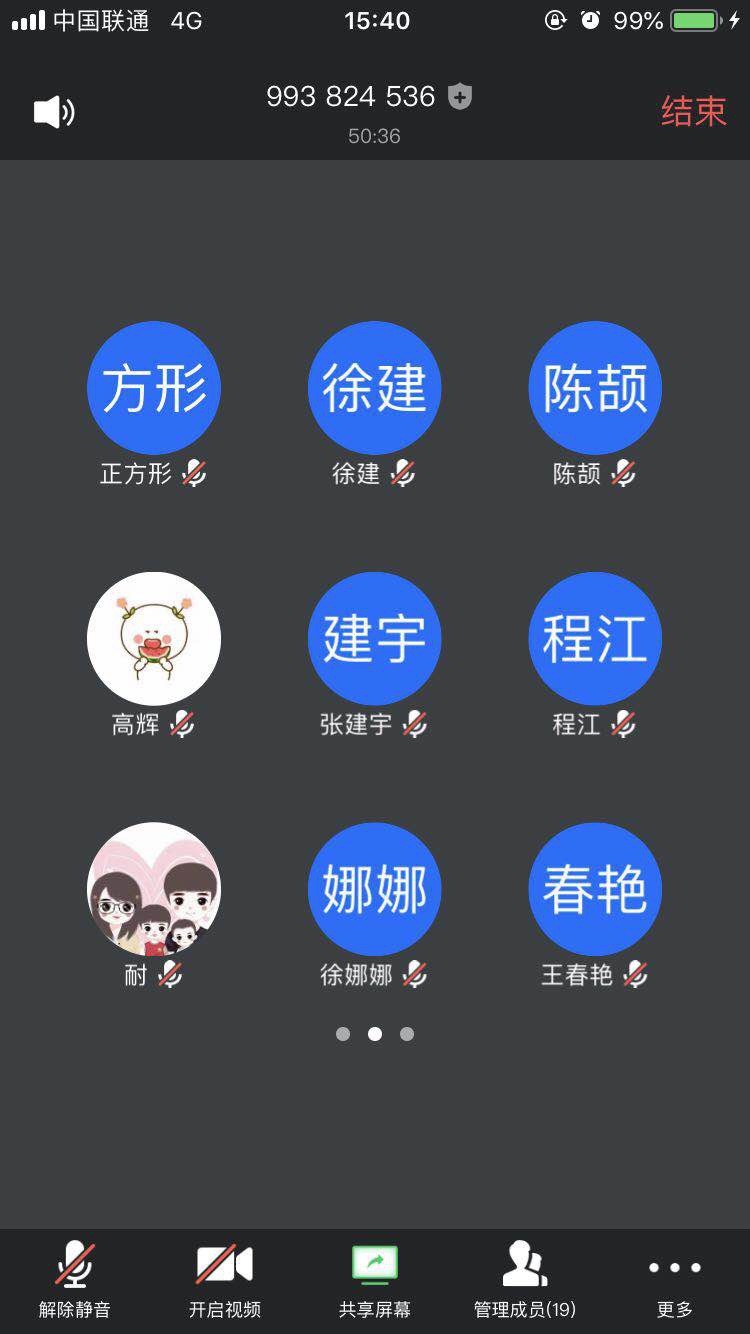Open the meeting security shield info
Viewport: 750px width, 1334px height.
click(x=460, y=96)
